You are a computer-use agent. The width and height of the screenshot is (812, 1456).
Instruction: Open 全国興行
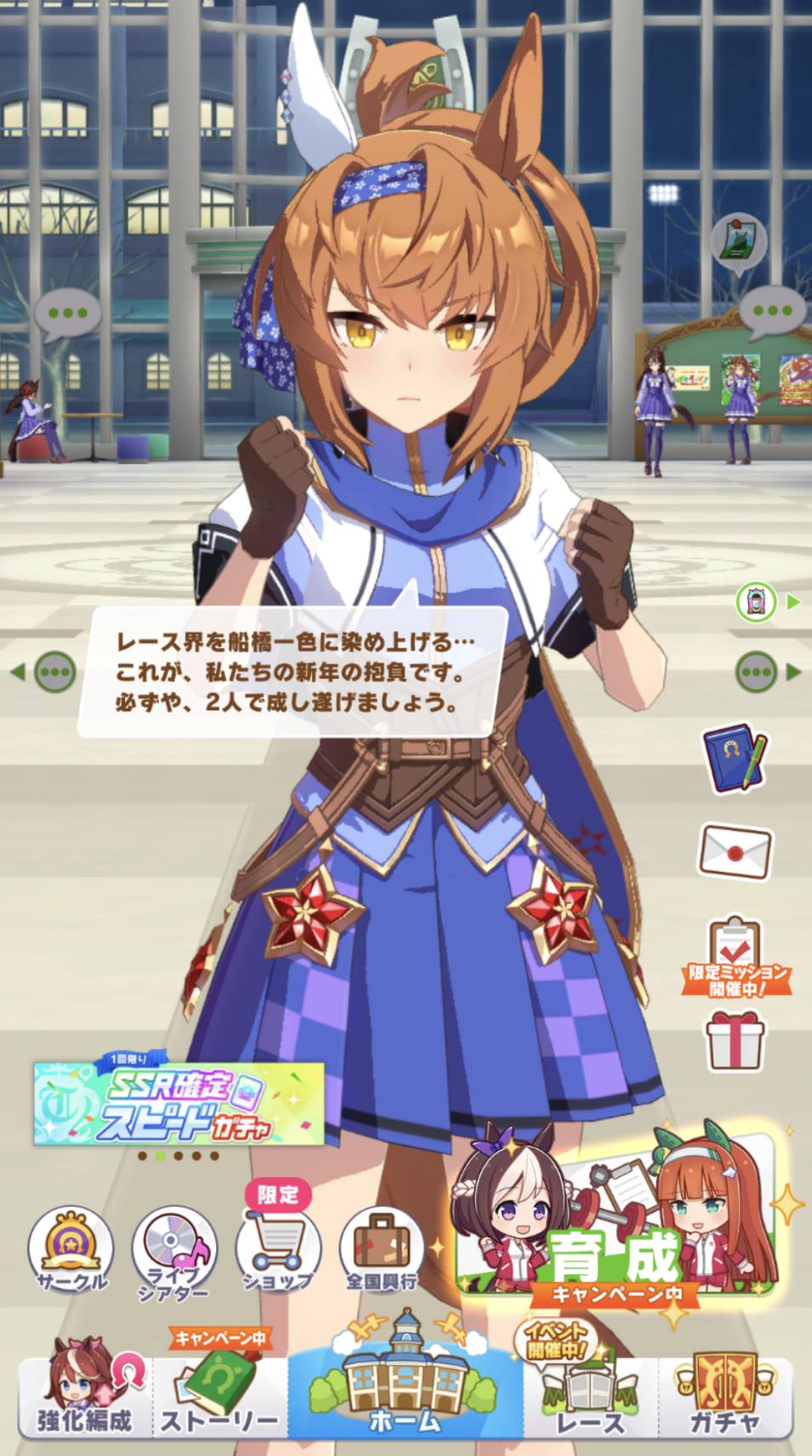point(381,1249)
